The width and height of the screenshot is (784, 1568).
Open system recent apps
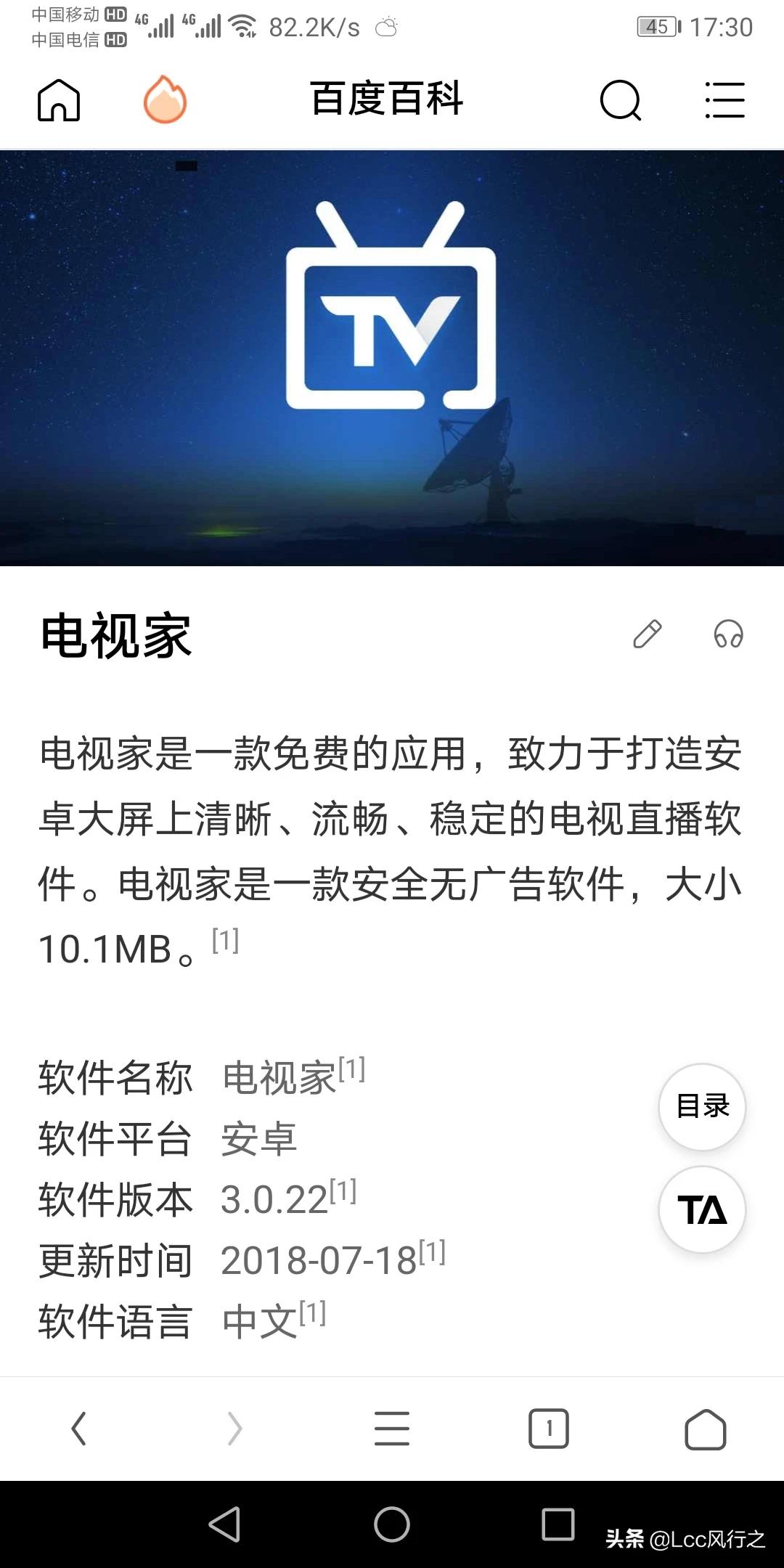[558, 1524]
